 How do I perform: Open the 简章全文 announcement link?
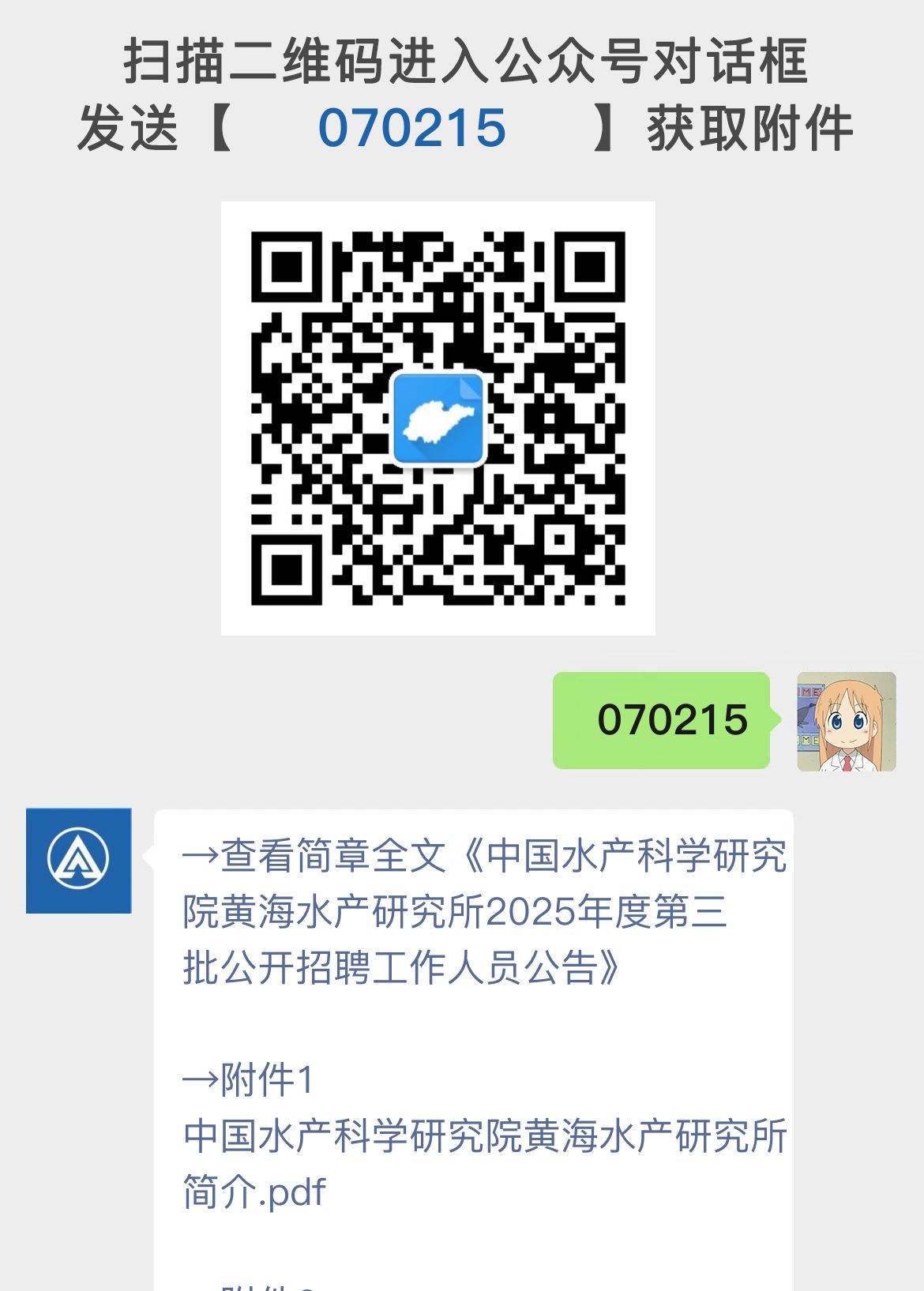click(474, 908)
